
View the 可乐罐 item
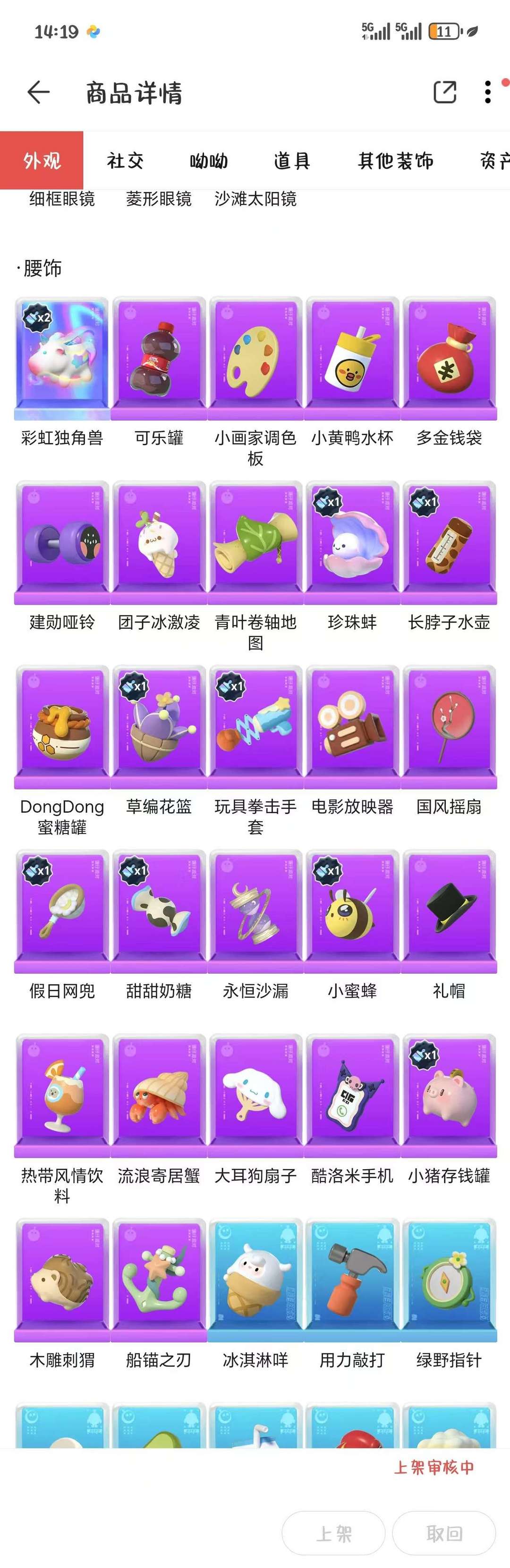[x=159, y=359]
